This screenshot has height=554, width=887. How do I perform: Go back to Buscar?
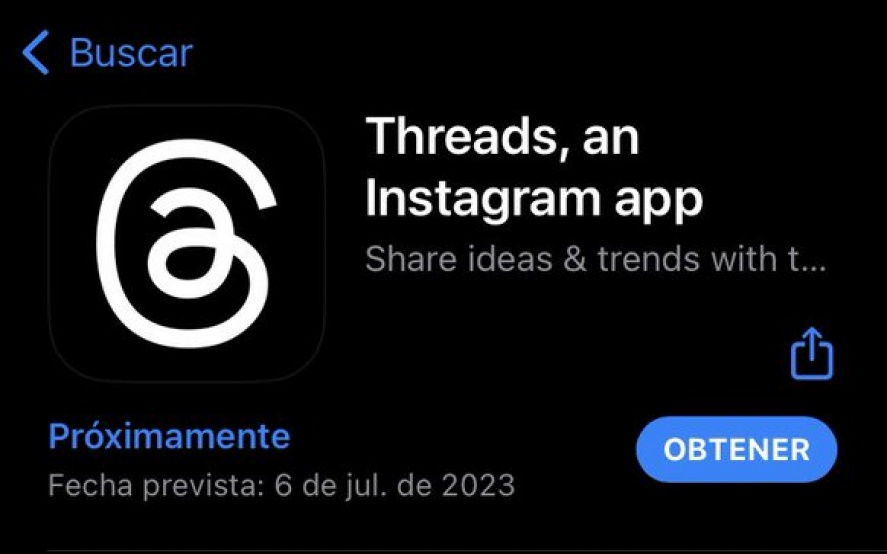108,52
